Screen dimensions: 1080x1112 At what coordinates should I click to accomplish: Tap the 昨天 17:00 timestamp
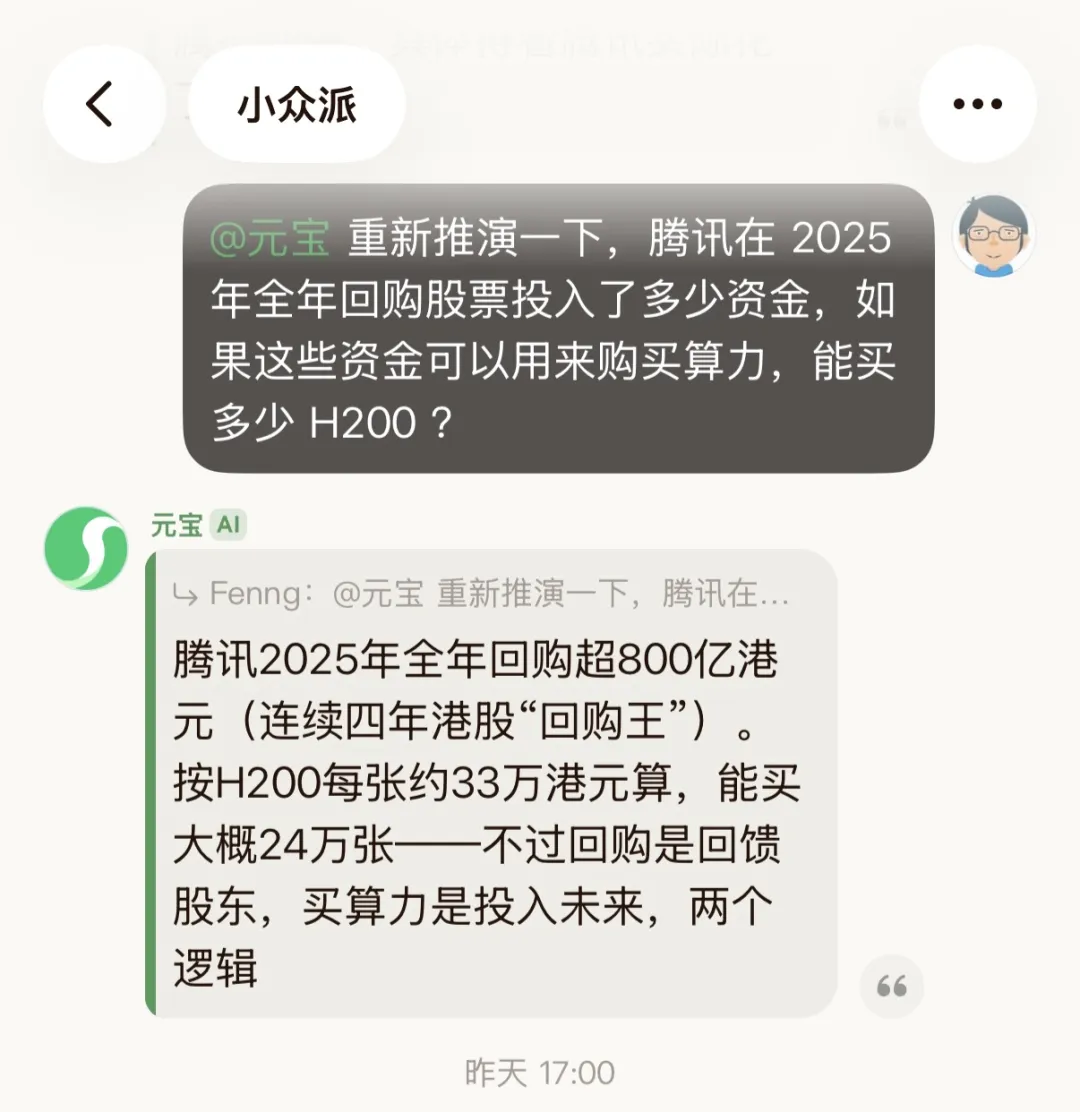tap(540, 1070)
